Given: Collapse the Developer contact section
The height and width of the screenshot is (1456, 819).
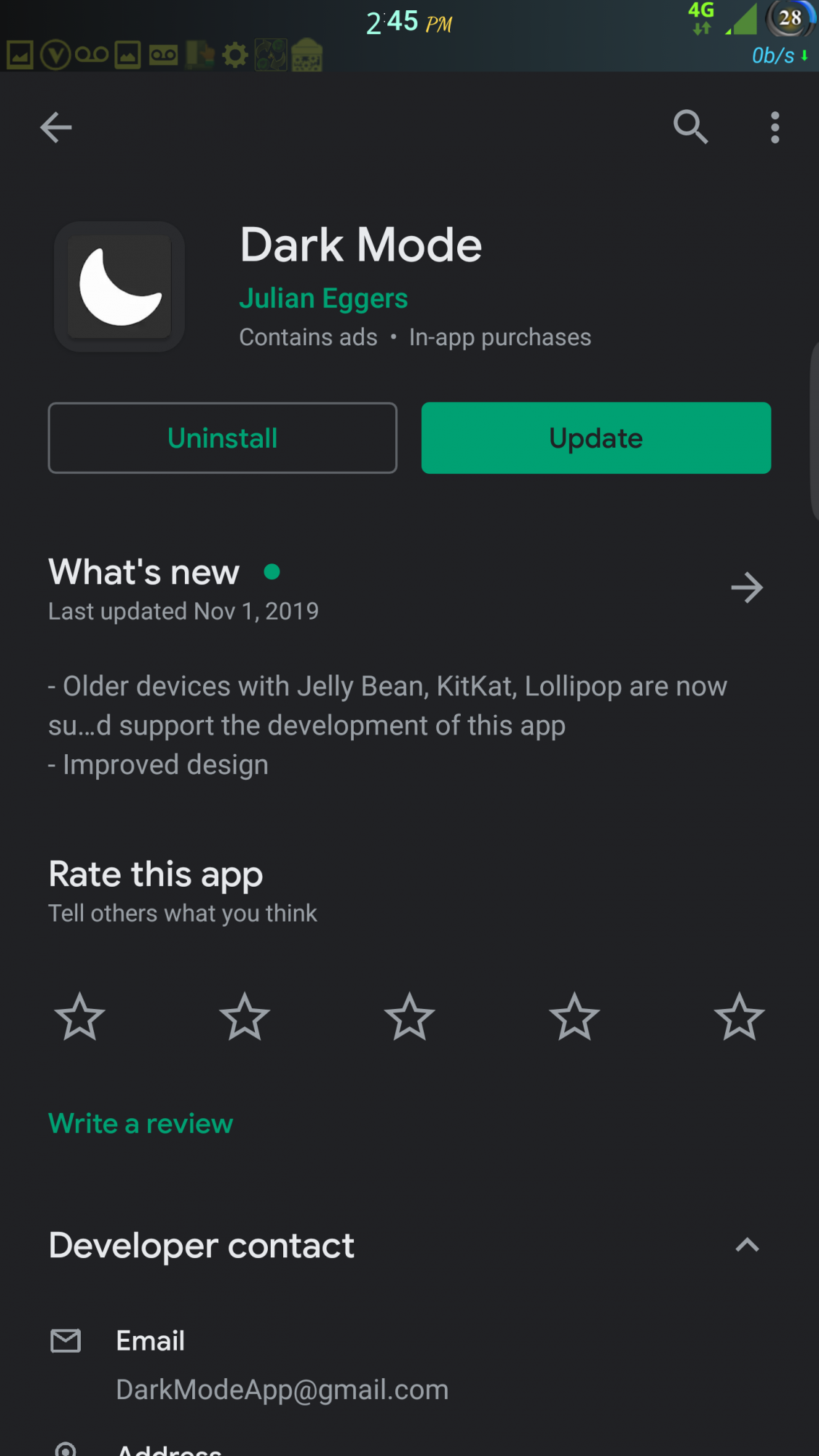Looking at the screenshot, I should point(747,1246).
